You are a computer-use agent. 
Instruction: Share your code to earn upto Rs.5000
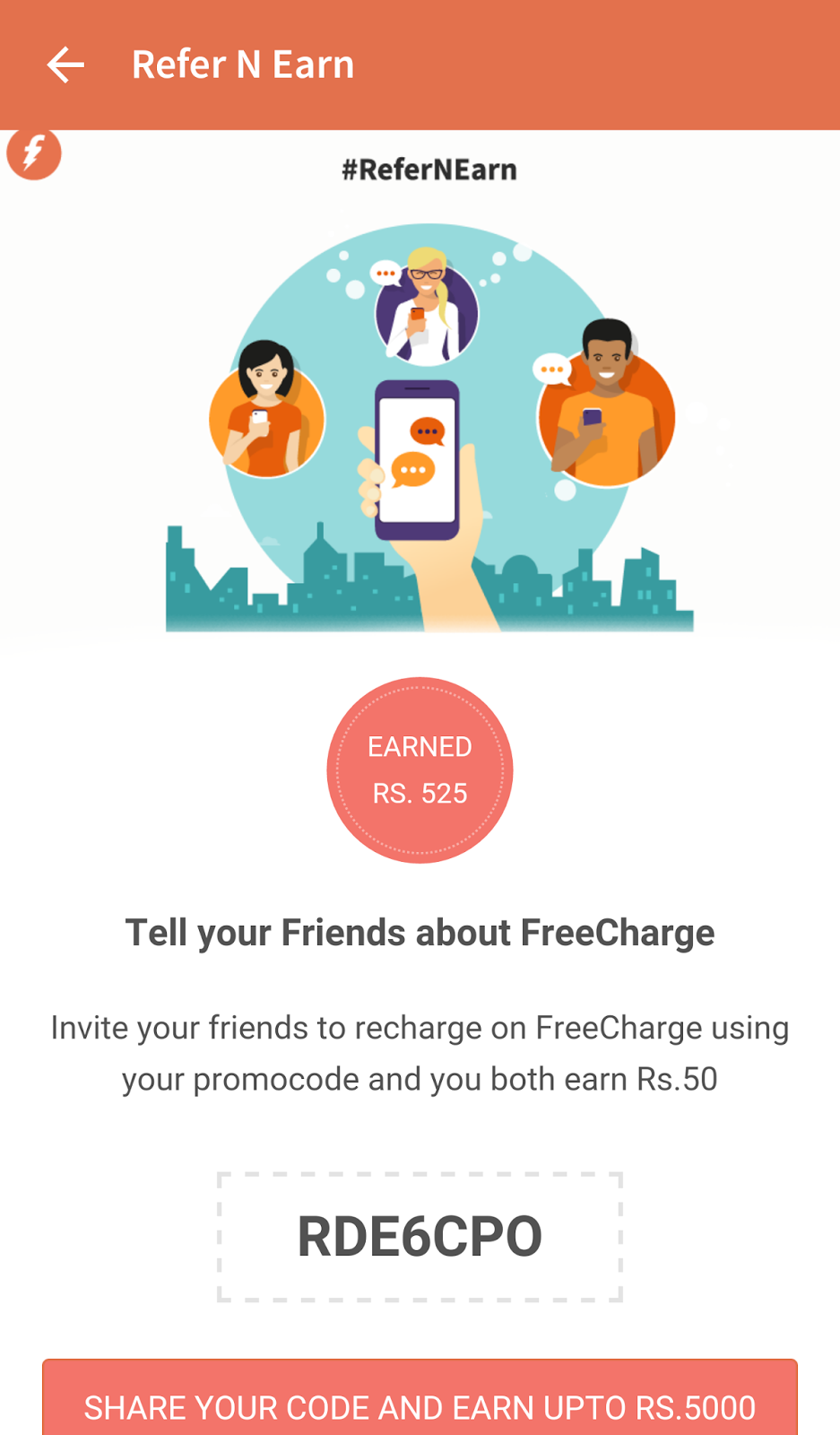click(x=420, y=1404)
